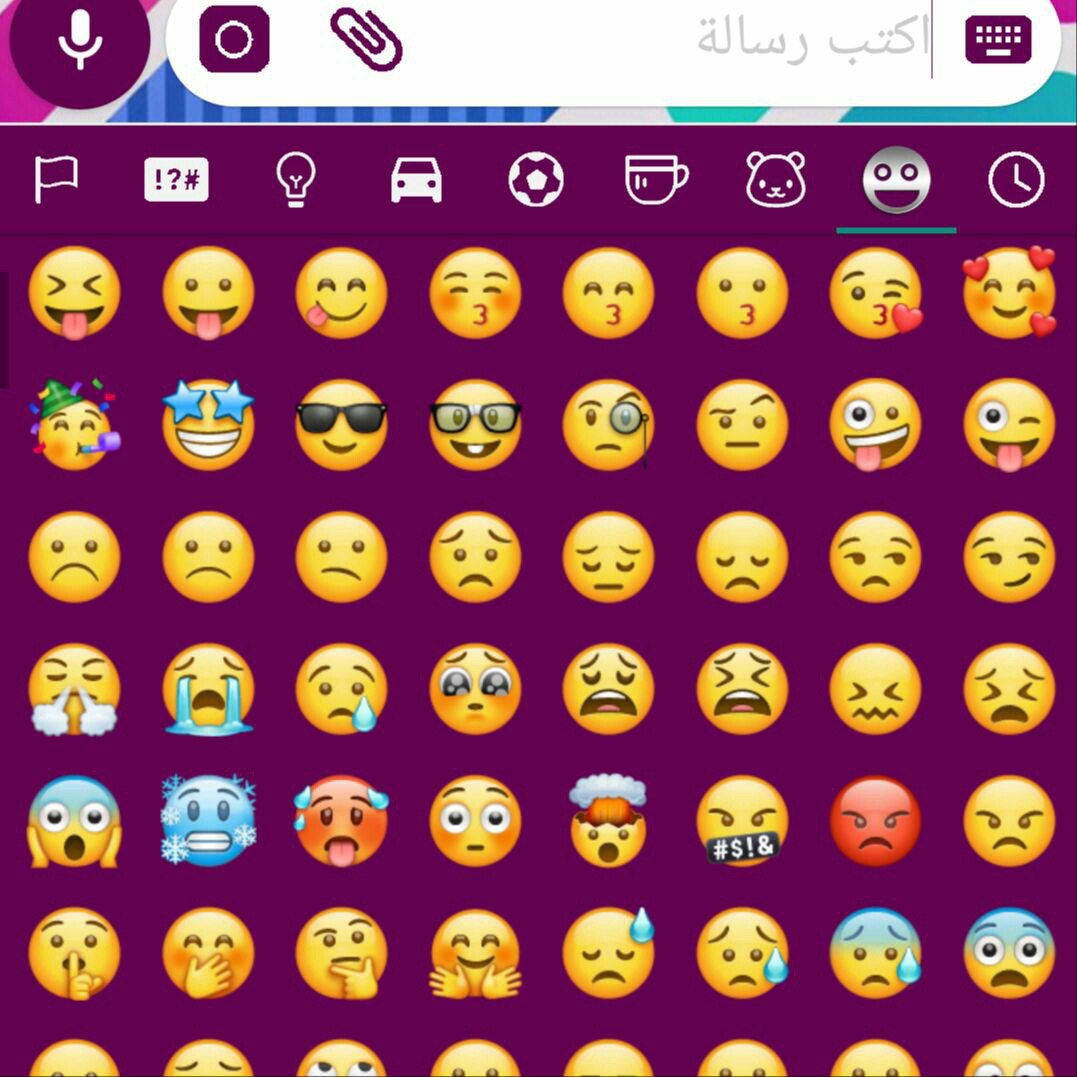Open the objects lightbulb emoji tab
This screenshot has width=1077, height=1077.
point(296,181)
